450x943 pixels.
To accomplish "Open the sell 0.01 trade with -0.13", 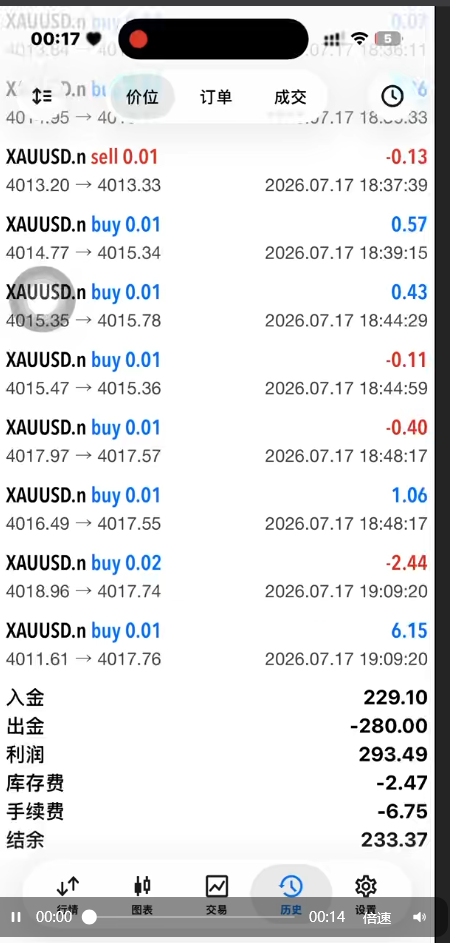I will tap(217, 170).
